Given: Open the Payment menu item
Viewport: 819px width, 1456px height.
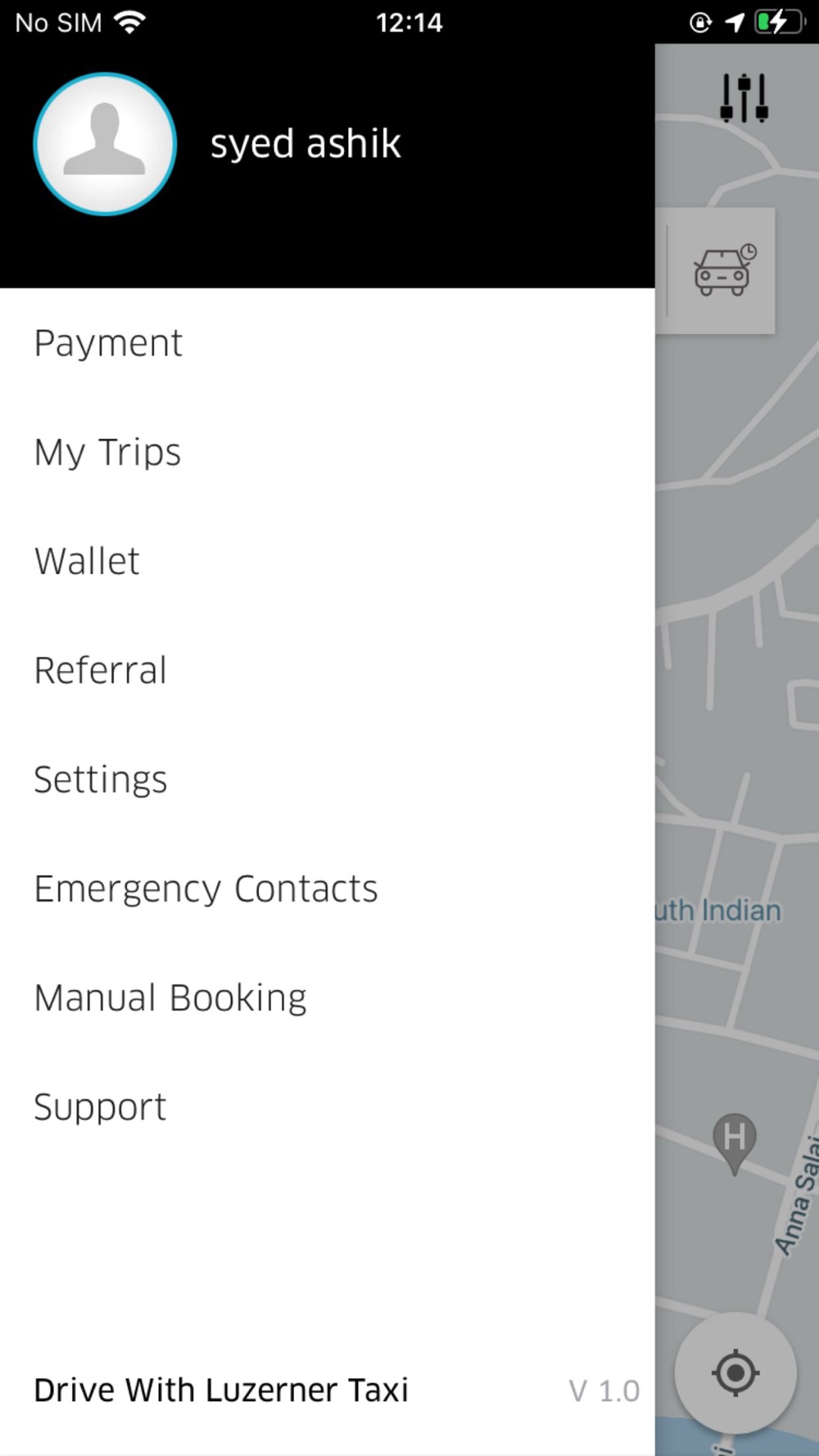Looking at the screenshot, I should point(328,342).
